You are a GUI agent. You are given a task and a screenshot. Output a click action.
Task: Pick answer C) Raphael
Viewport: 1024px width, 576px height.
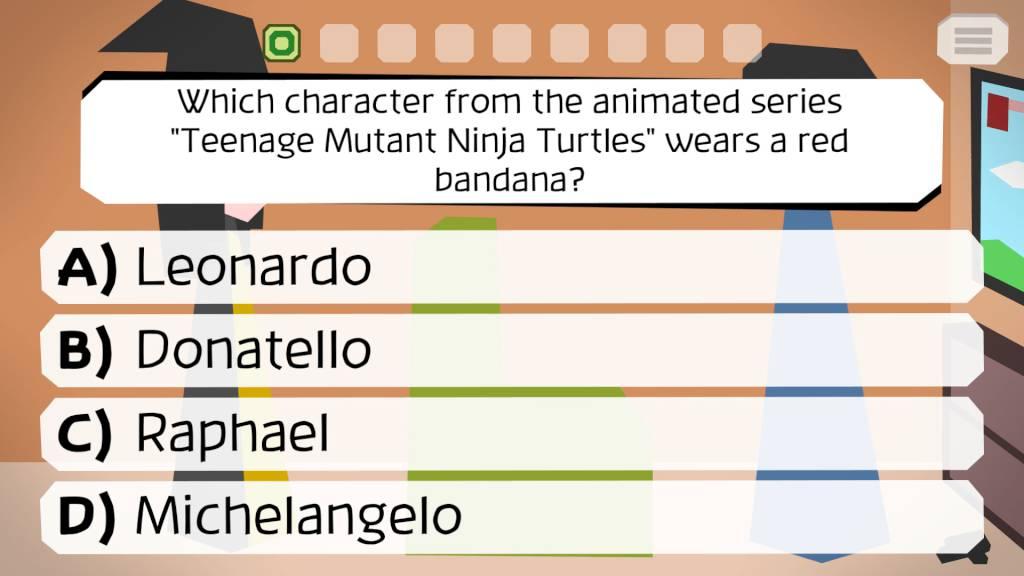point(512,433)
